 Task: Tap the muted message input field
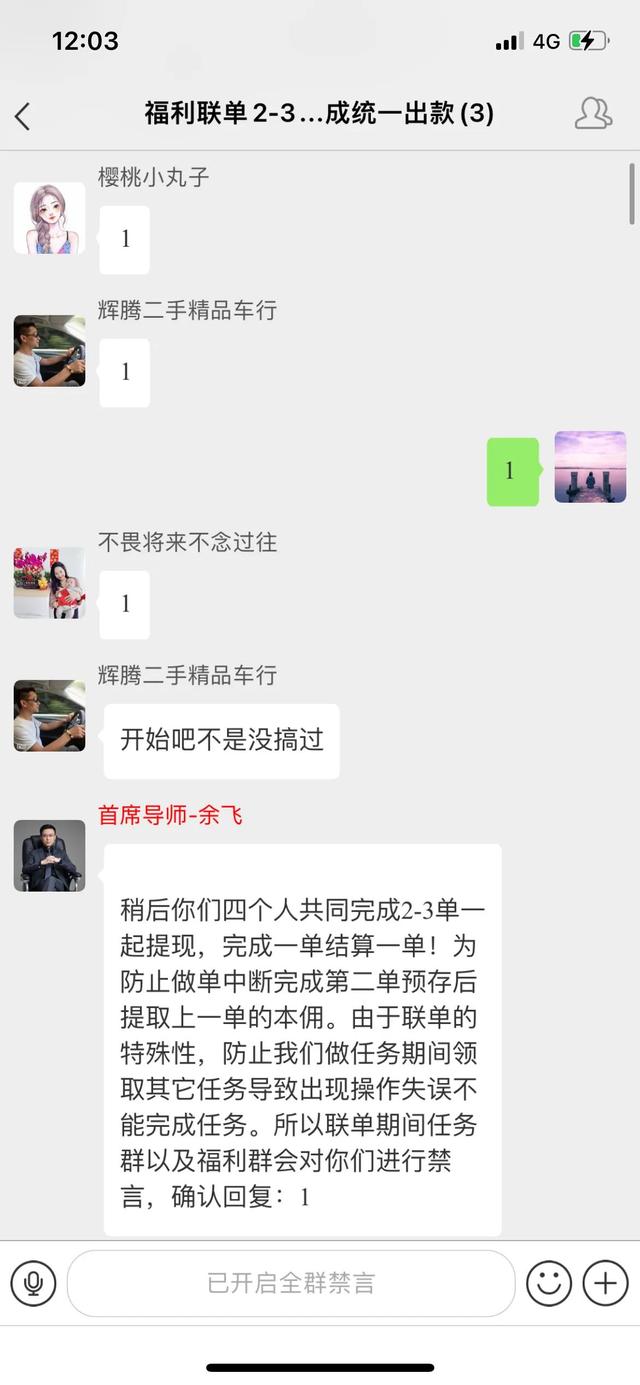coord(290,1282)
